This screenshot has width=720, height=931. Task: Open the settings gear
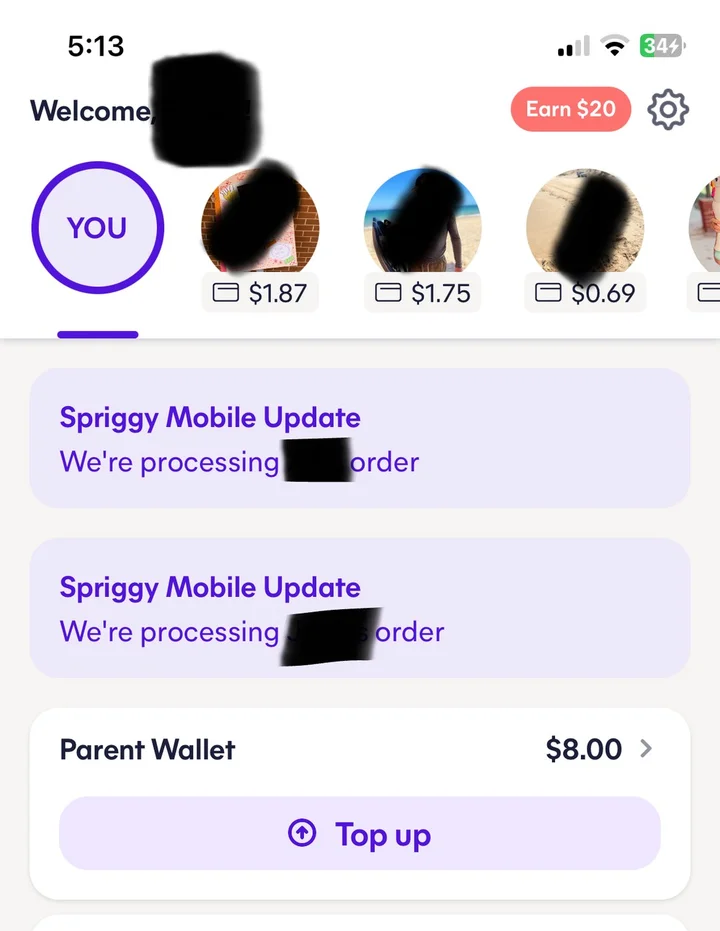668,110
